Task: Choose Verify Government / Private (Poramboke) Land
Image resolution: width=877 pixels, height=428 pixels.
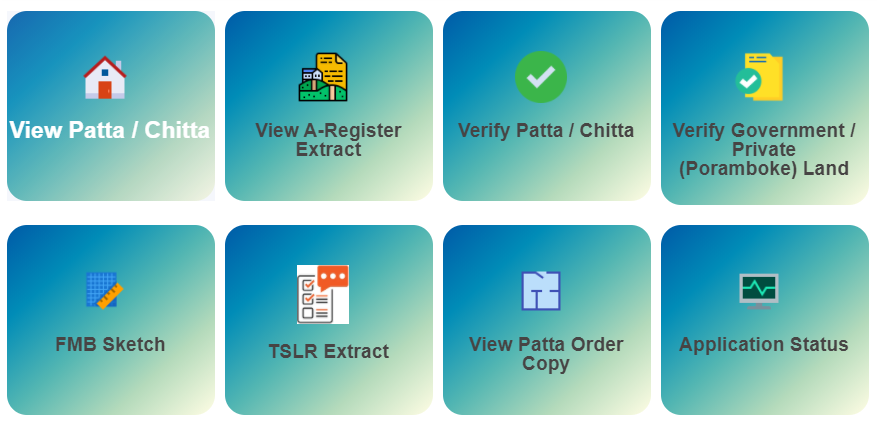Action: pyautogui.click(x=764, y=108)
